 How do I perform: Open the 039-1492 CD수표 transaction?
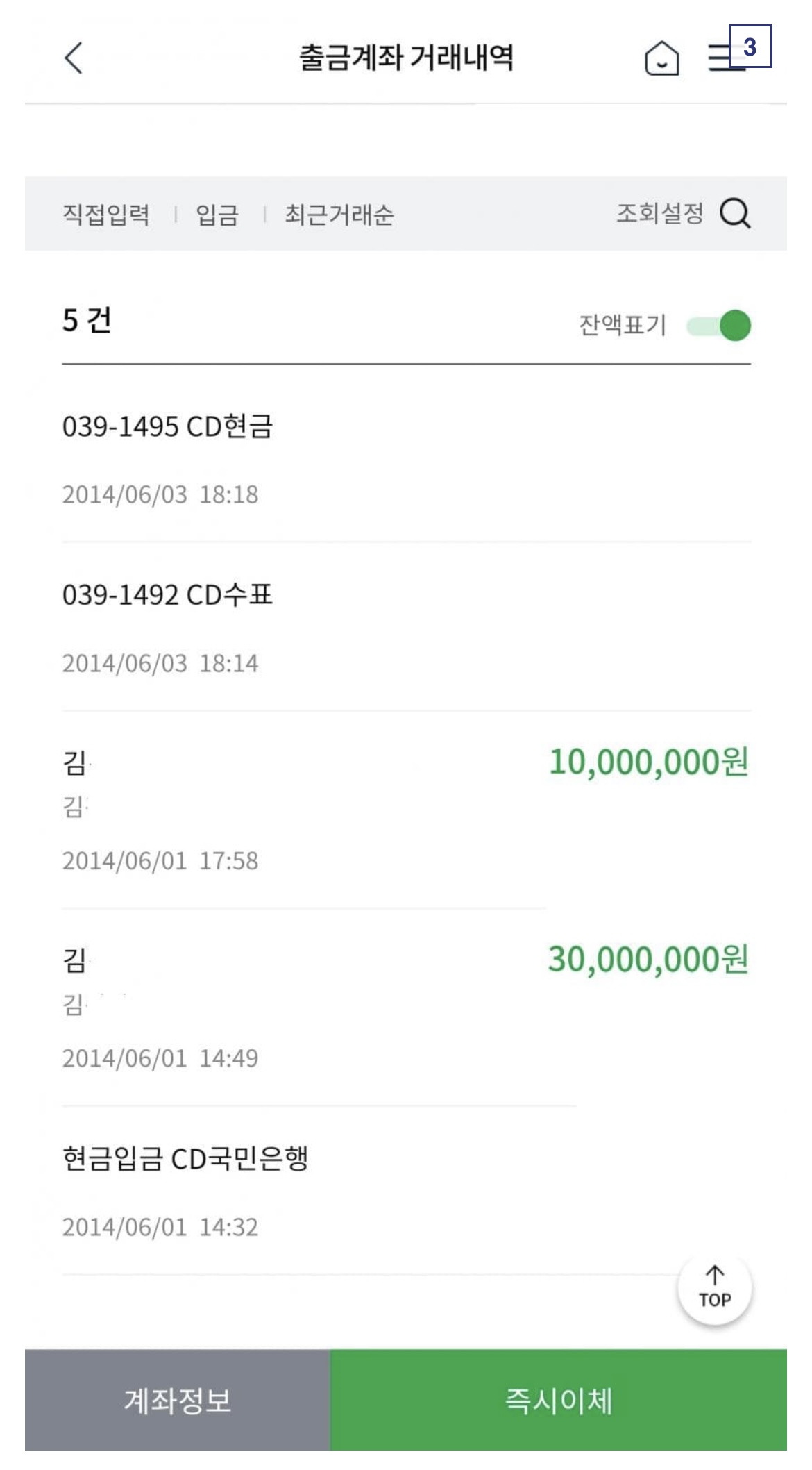click(406, 627)
